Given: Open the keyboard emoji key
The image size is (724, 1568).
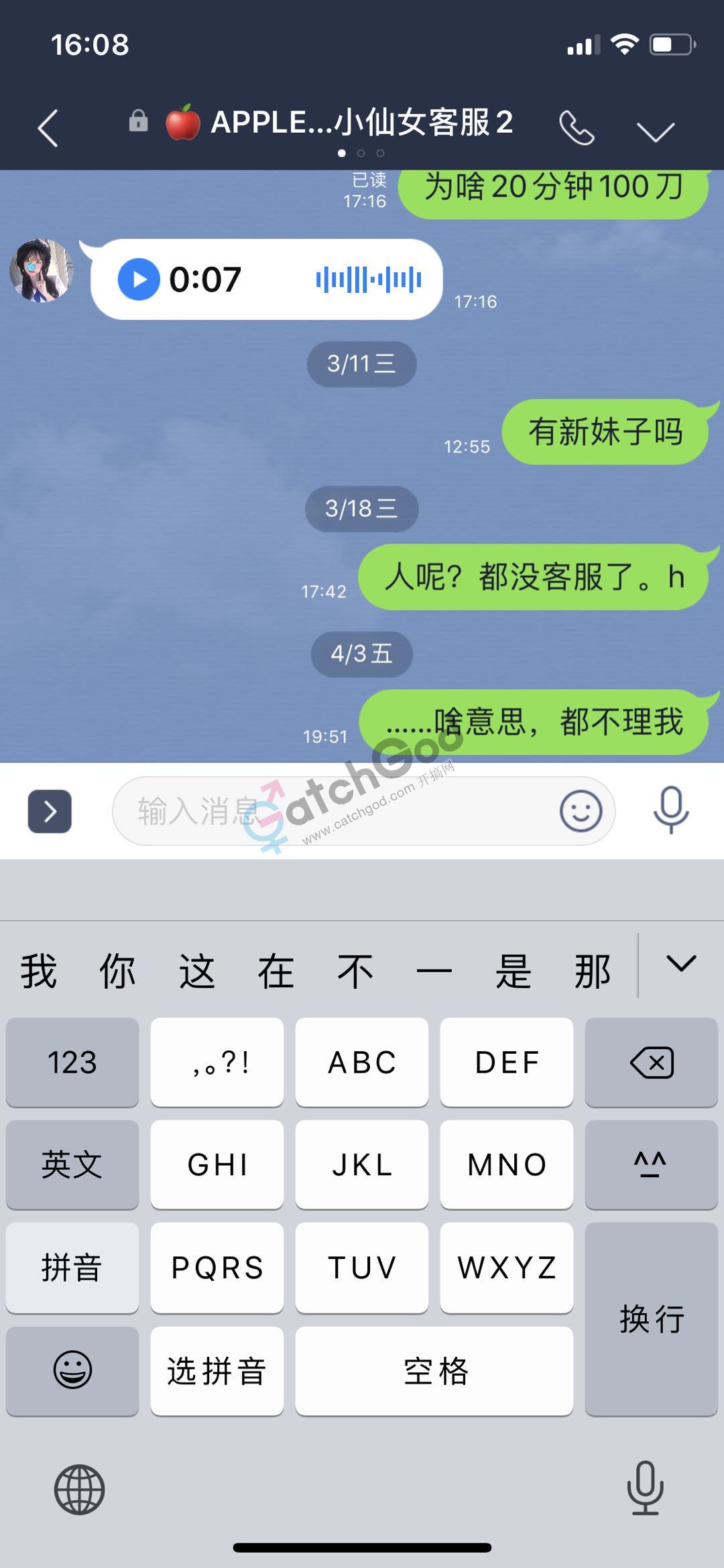Looking at the screenshot, I should point(72,1370).
